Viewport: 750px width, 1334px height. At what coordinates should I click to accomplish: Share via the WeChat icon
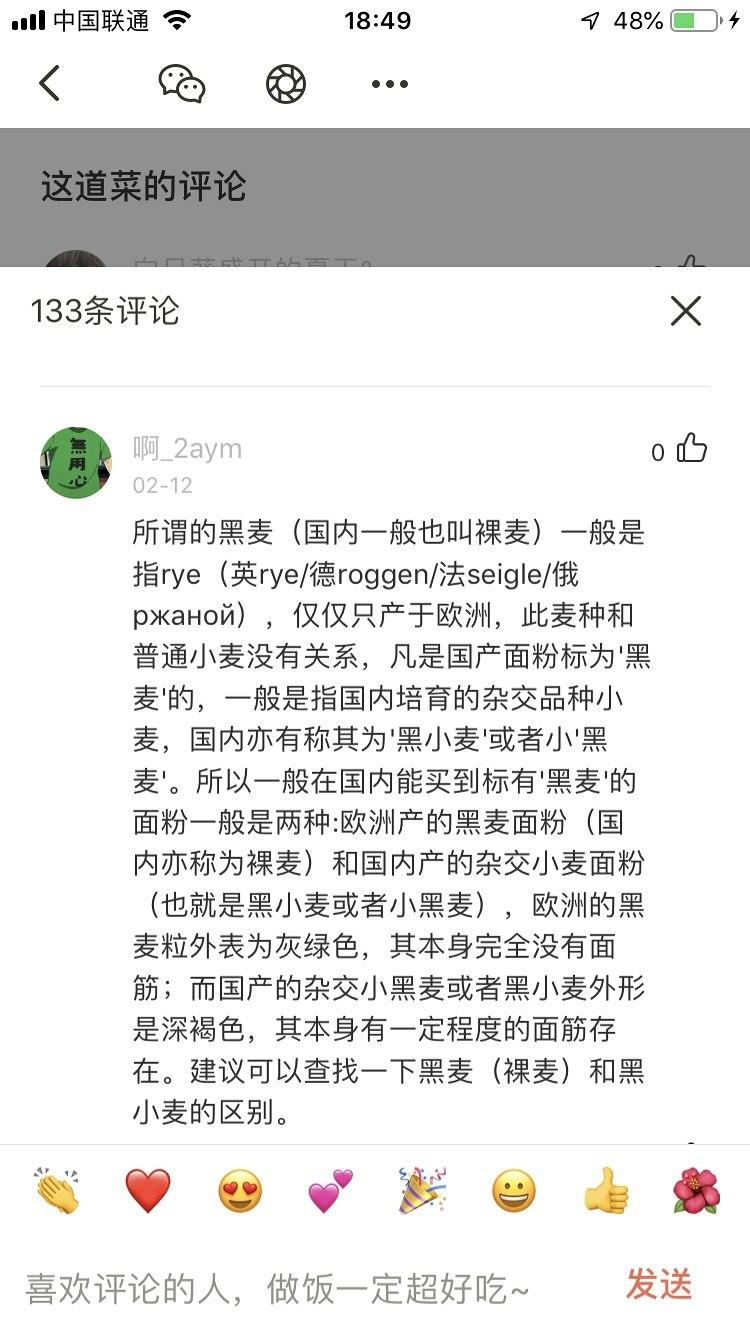click(182, 83)
